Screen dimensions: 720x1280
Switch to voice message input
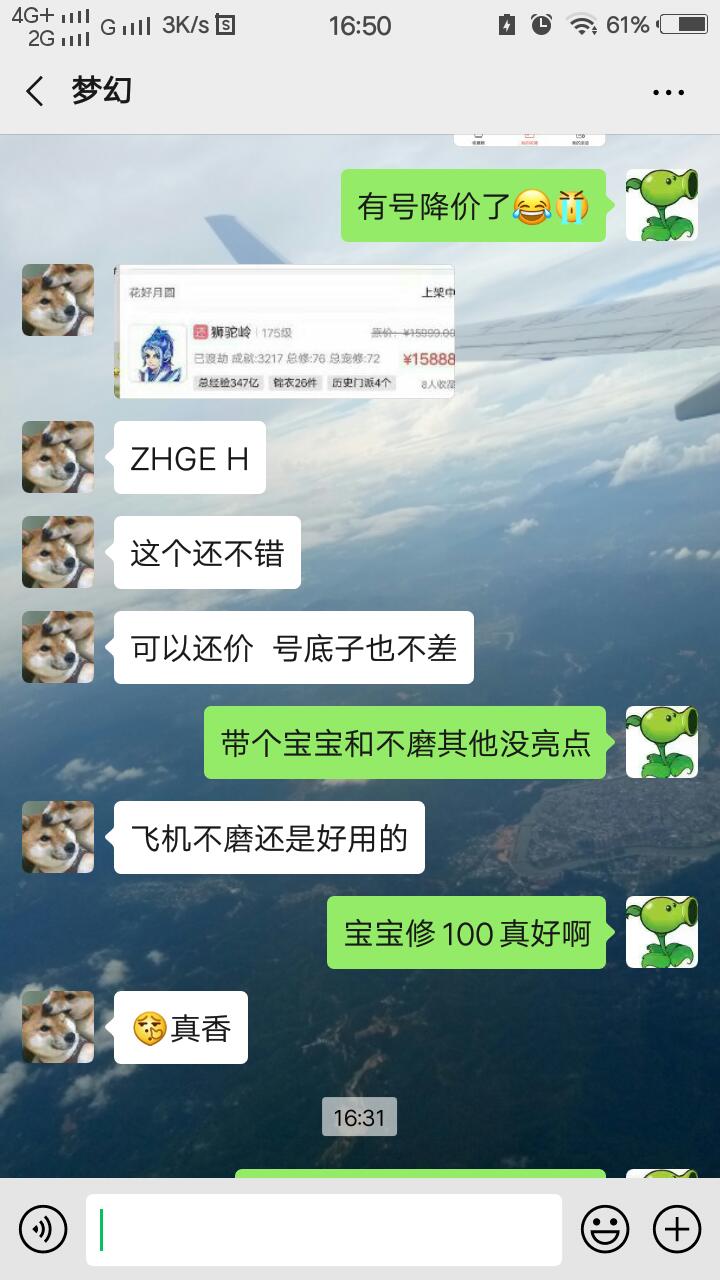tap(43, 1229)
